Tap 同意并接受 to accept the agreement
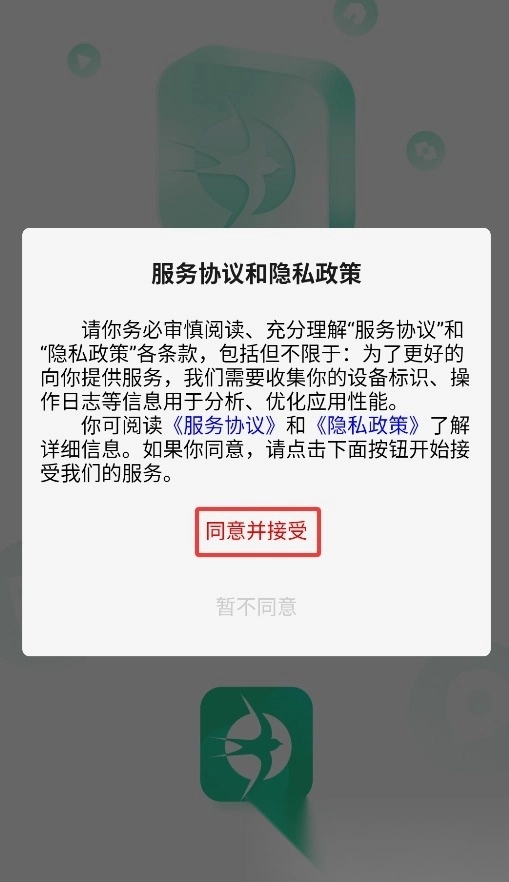Screen dimensions: 509x882 tap(258, 532)
